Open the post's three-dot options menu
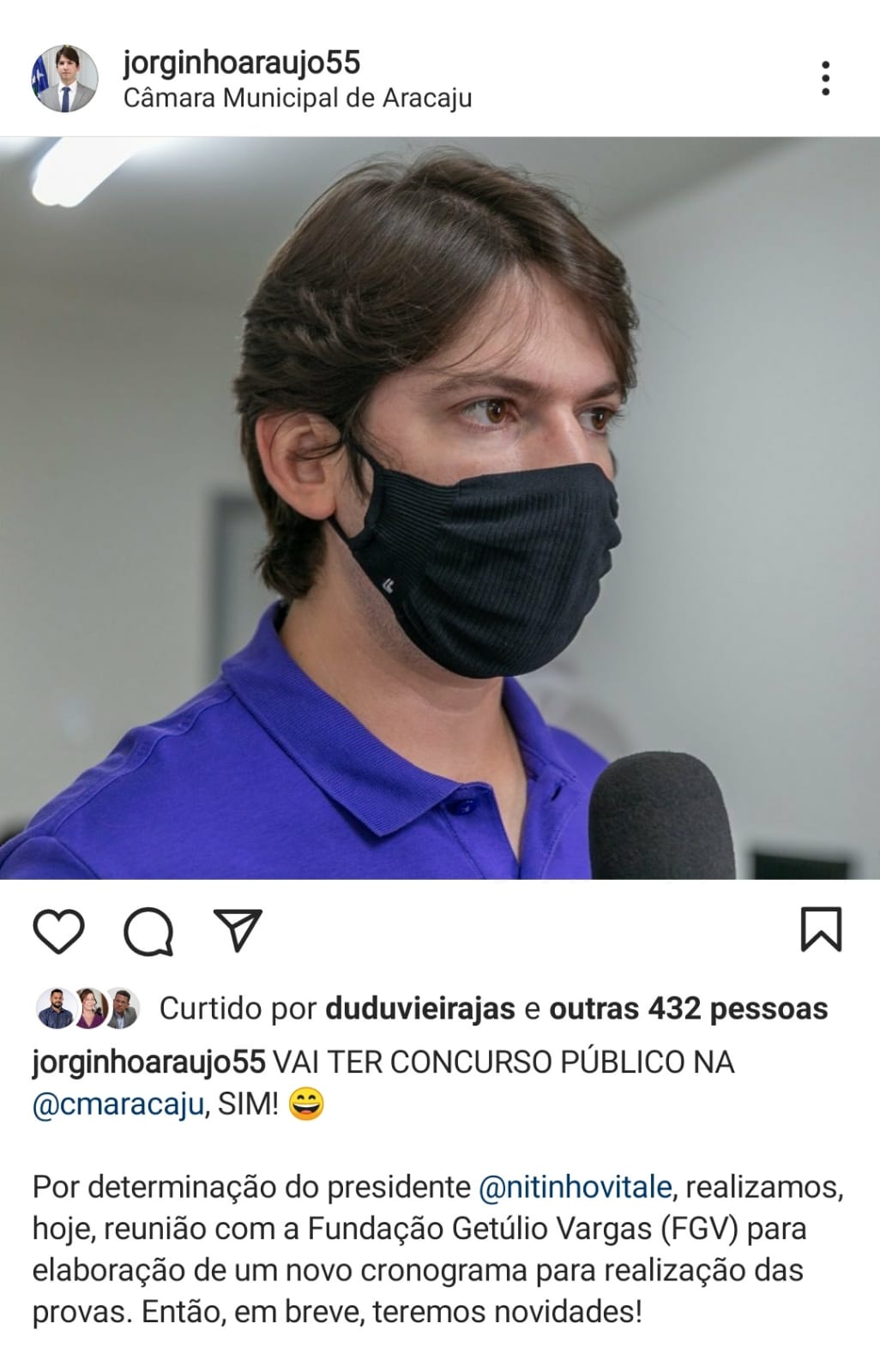The width and height of the screenshot is (880, 1372). [825, 79]
